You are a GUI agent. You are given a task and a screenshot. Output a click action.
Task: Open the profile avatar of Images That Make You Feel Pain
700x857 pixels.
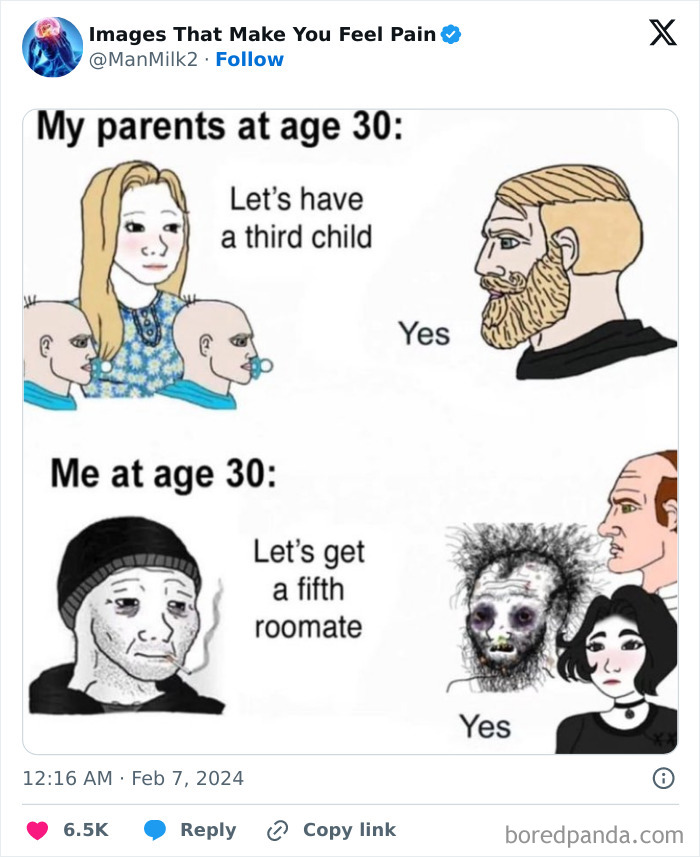pos(52,46)
